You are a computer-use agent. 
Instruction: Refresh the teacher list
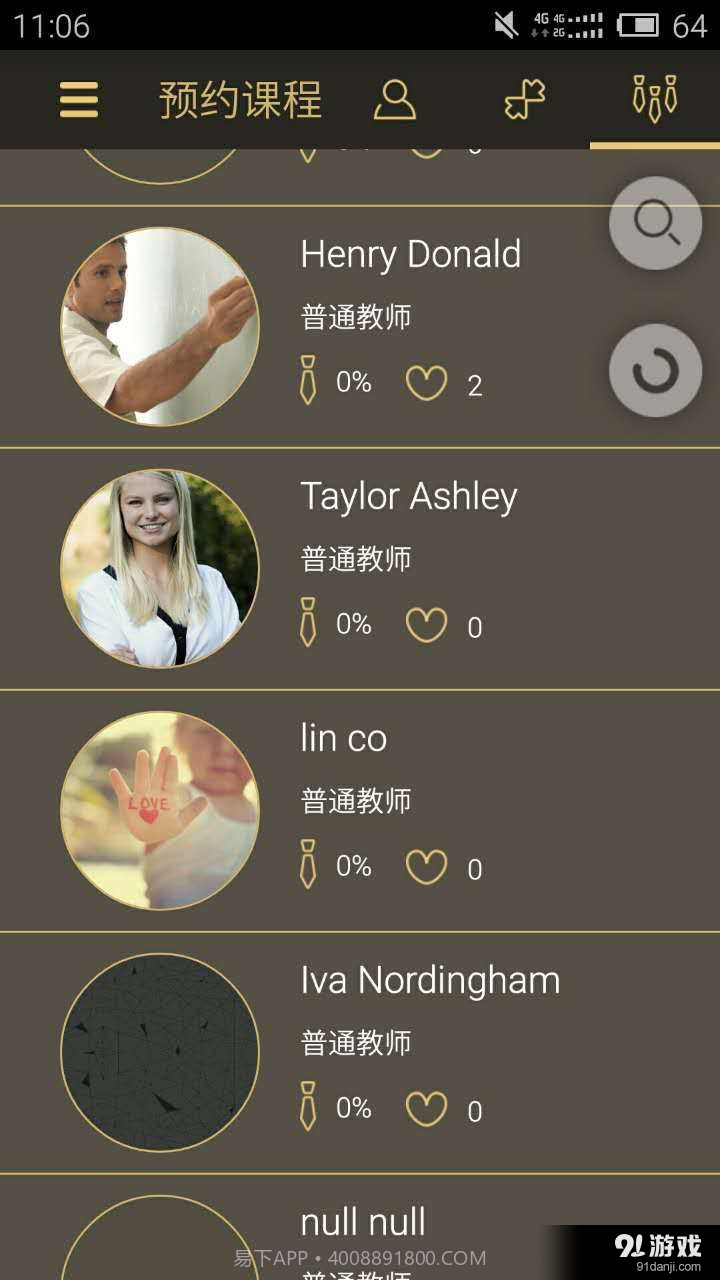pos(655,371)
